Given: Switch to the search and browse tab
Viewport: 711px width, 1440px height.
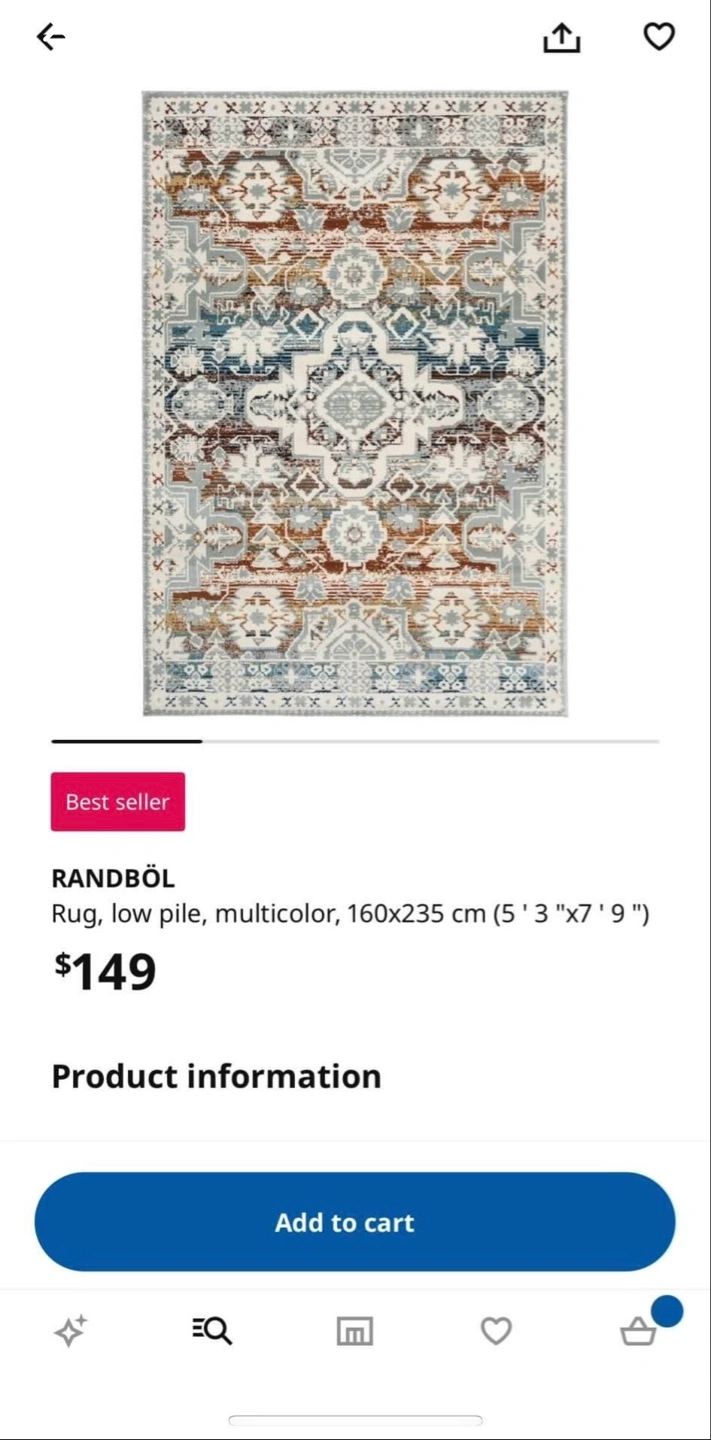Looking at the screenshot, I should pos(212,1331).
